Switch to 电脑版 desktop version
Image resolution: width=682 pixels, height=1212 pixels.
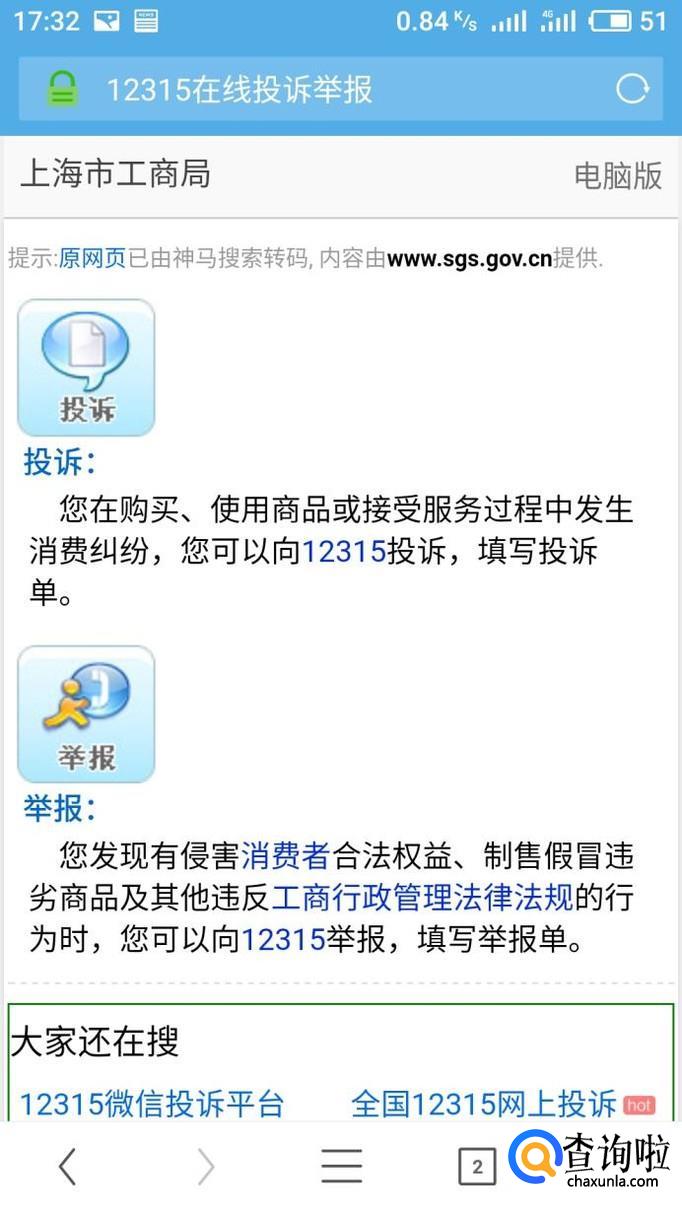pos(617,176)
